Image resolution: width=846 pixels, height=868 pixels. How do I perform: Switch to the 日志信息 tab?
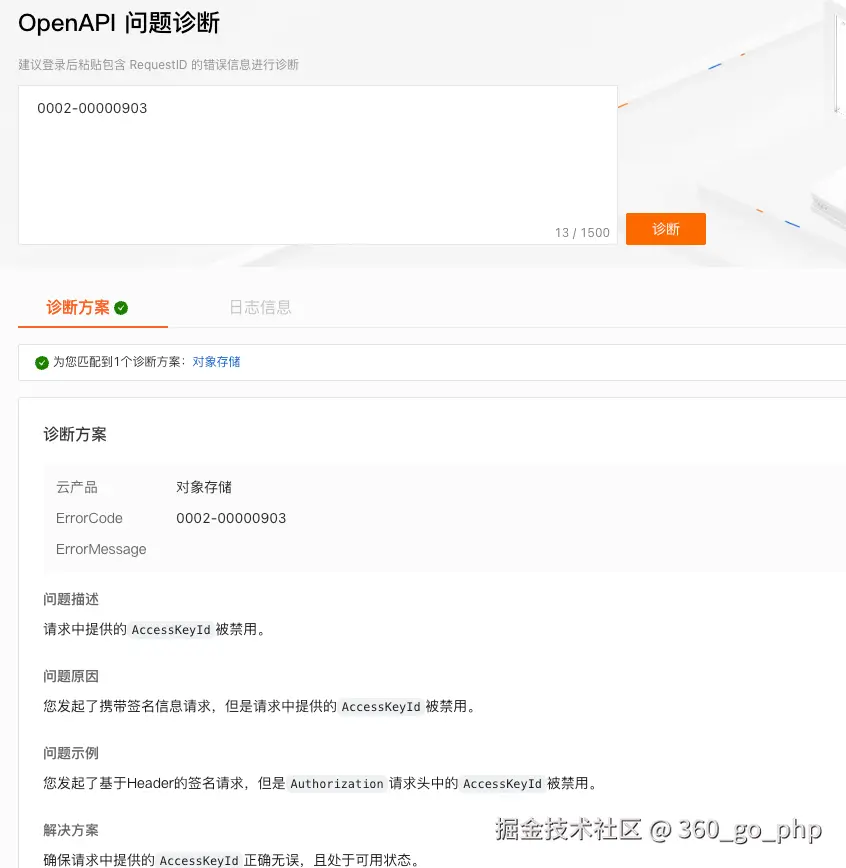(260, 308)
